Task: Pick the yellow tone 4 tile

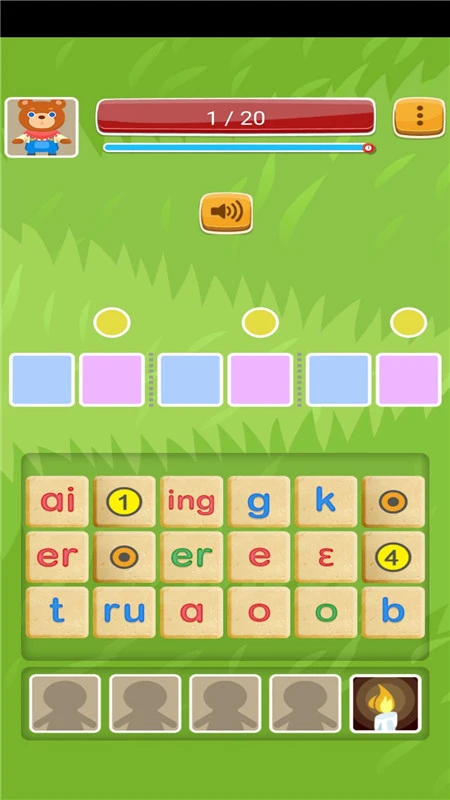Action: (393, 557)
